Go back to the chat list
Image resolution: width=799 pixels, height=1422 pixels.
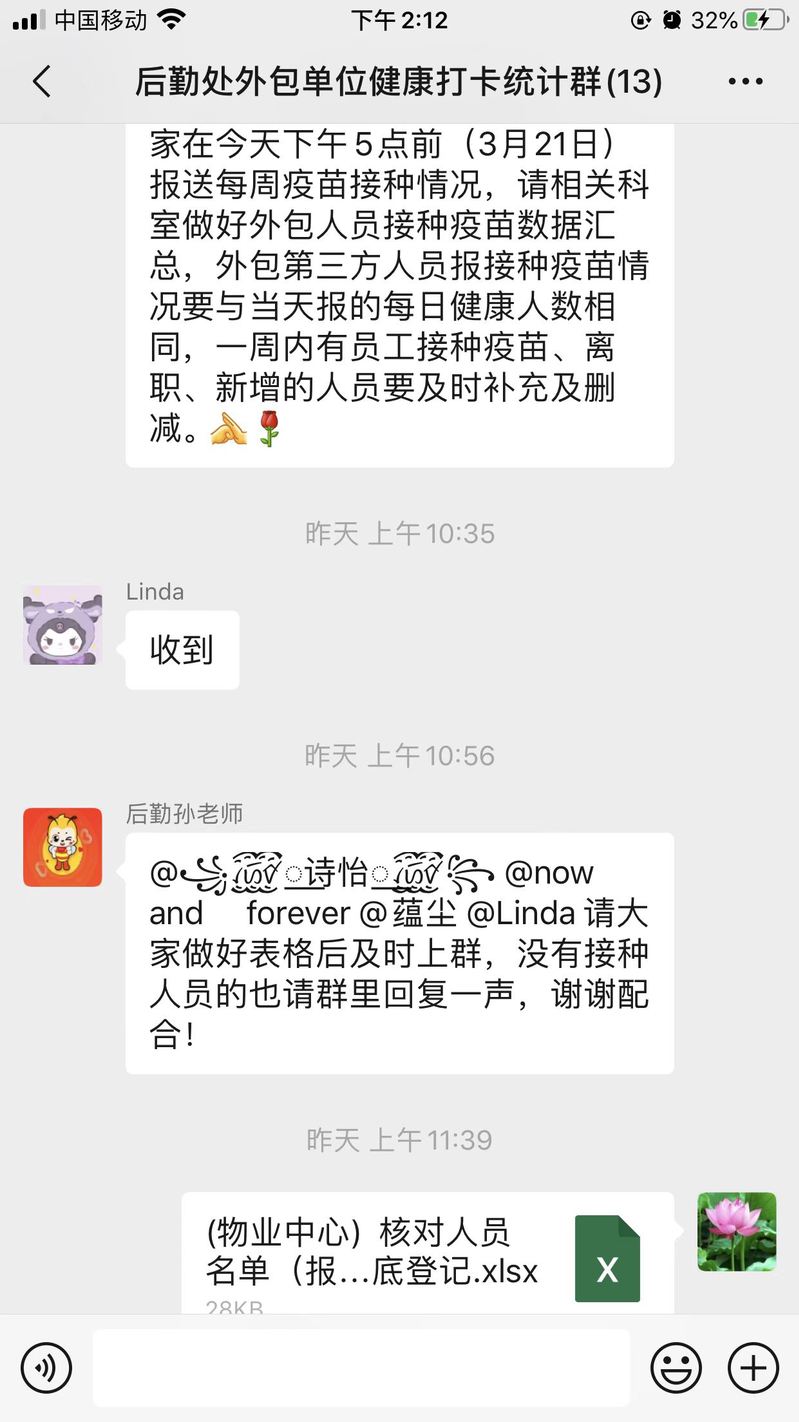41,81
